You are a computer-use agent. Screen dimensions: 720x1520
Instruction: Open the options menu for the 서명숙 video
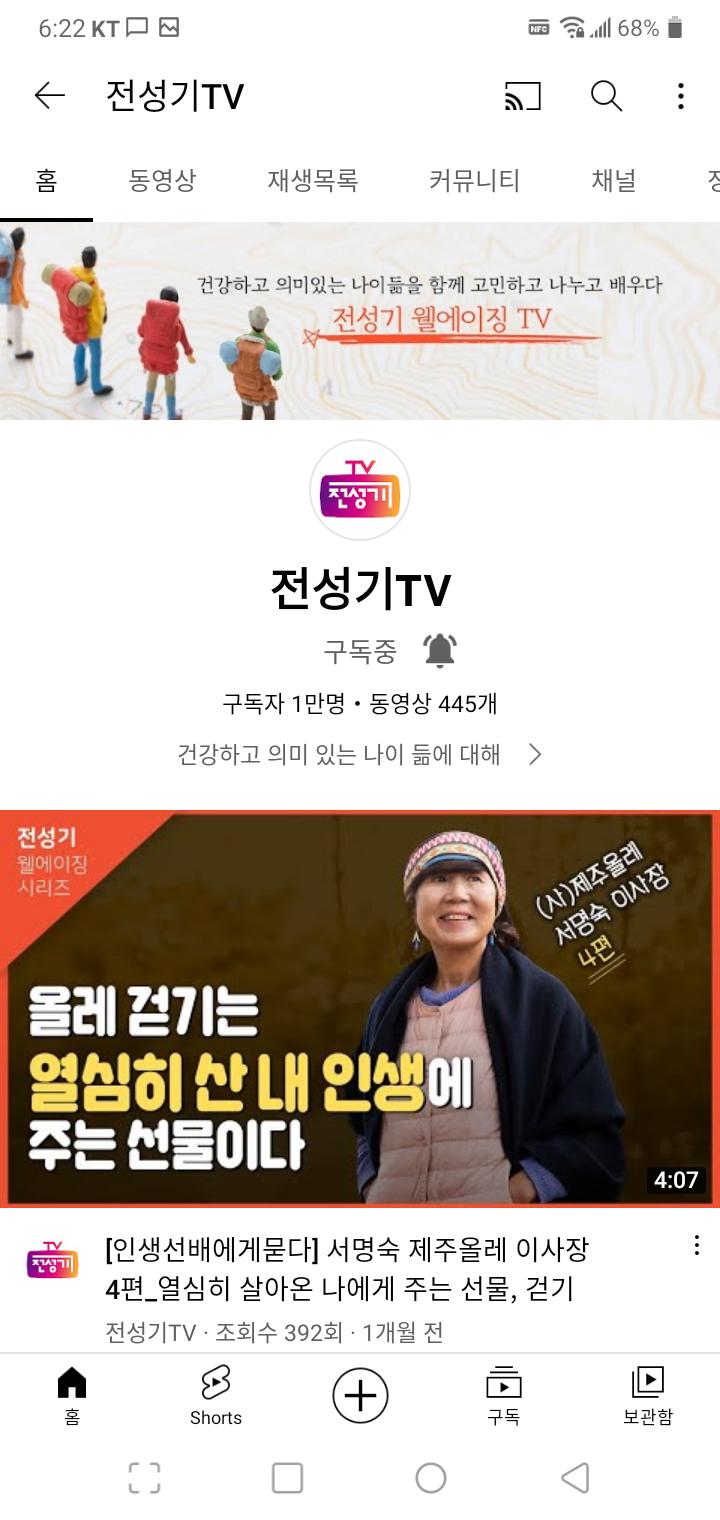[696, 1246]
